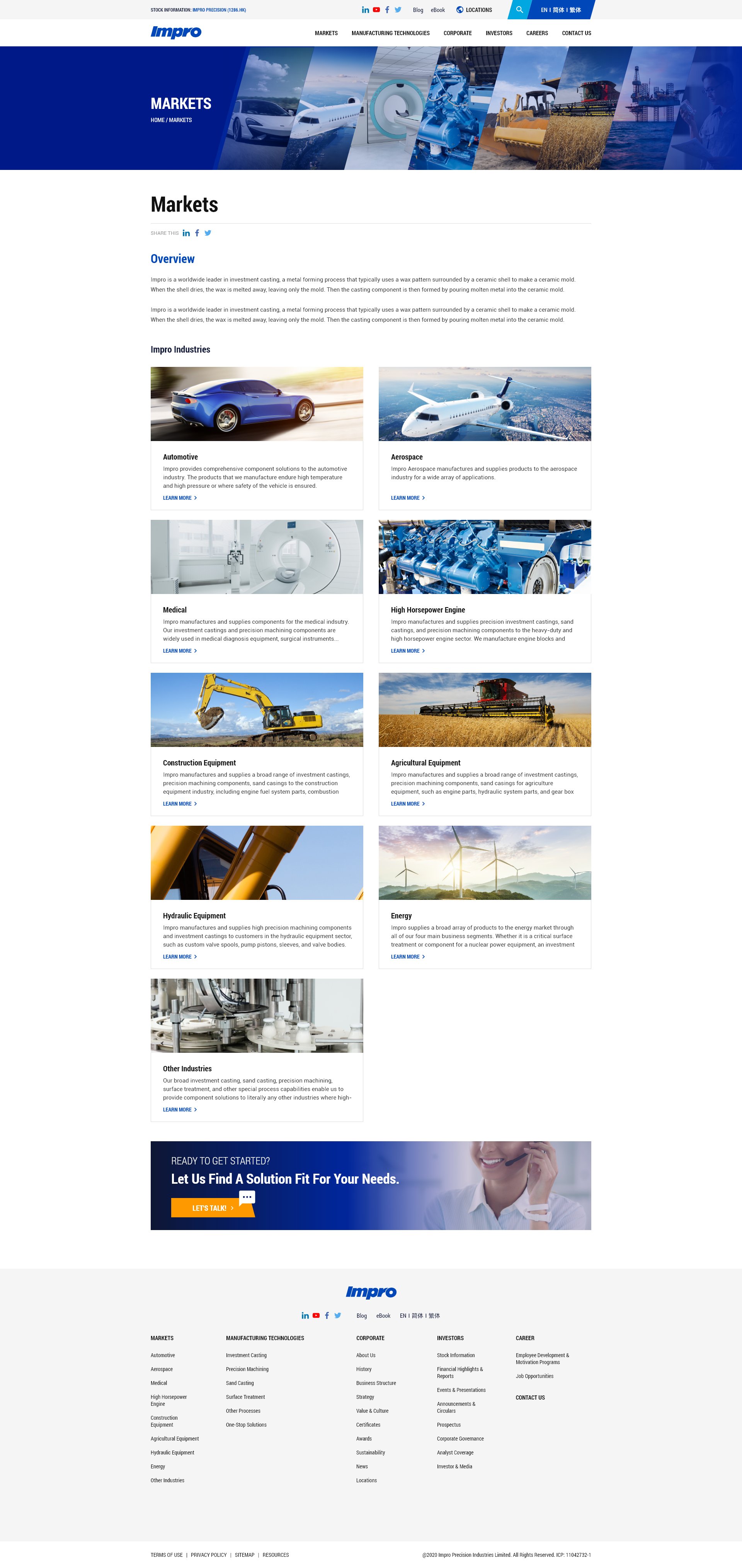Open Manufacturing Technologies in top navigation
Viewport: 742px width, 1568px height.
(390, 34)
